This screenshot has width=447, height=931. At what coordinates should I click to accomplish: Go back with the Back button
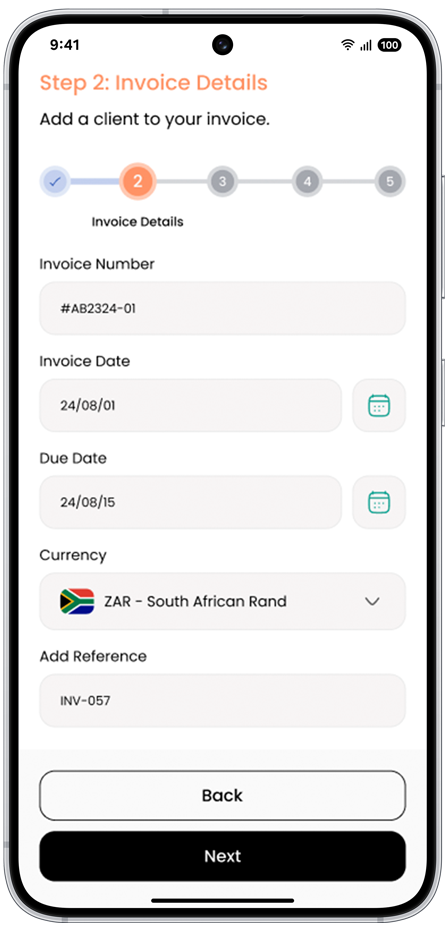(x=223, y=796)
